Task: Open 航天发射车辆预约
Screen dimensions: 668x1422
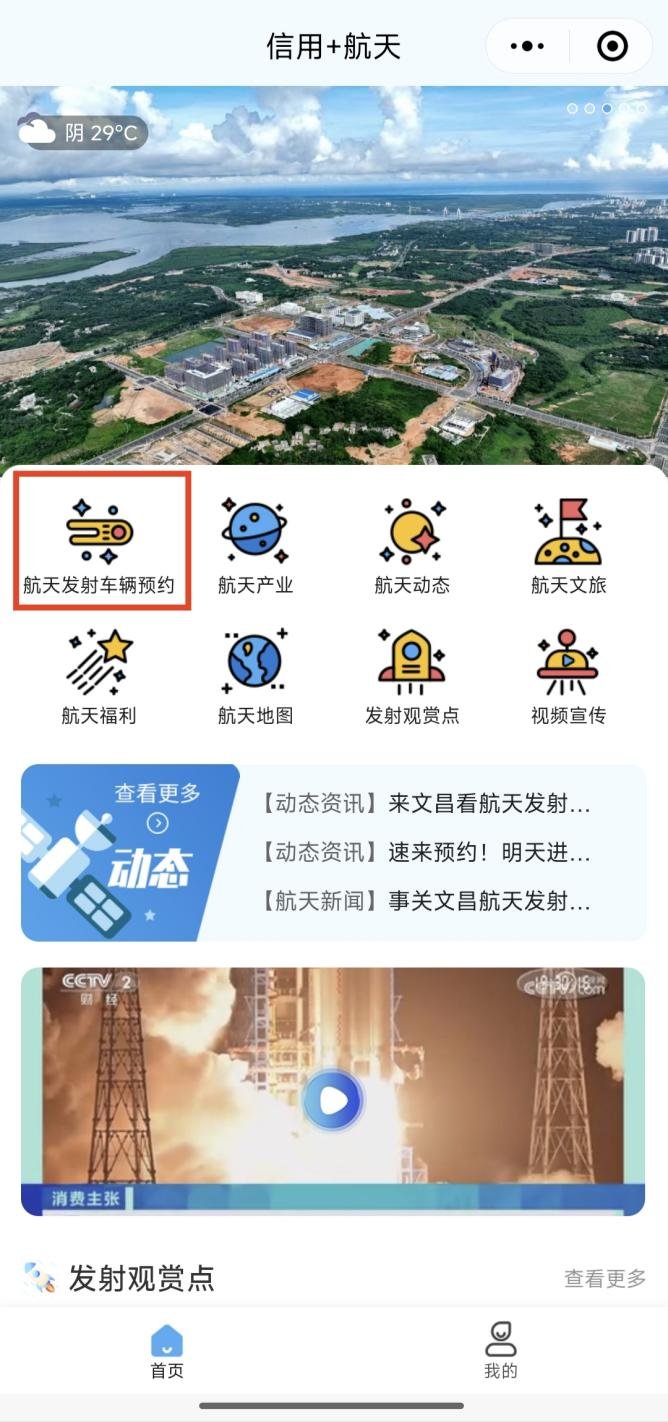Action: [x=100, y=542]
